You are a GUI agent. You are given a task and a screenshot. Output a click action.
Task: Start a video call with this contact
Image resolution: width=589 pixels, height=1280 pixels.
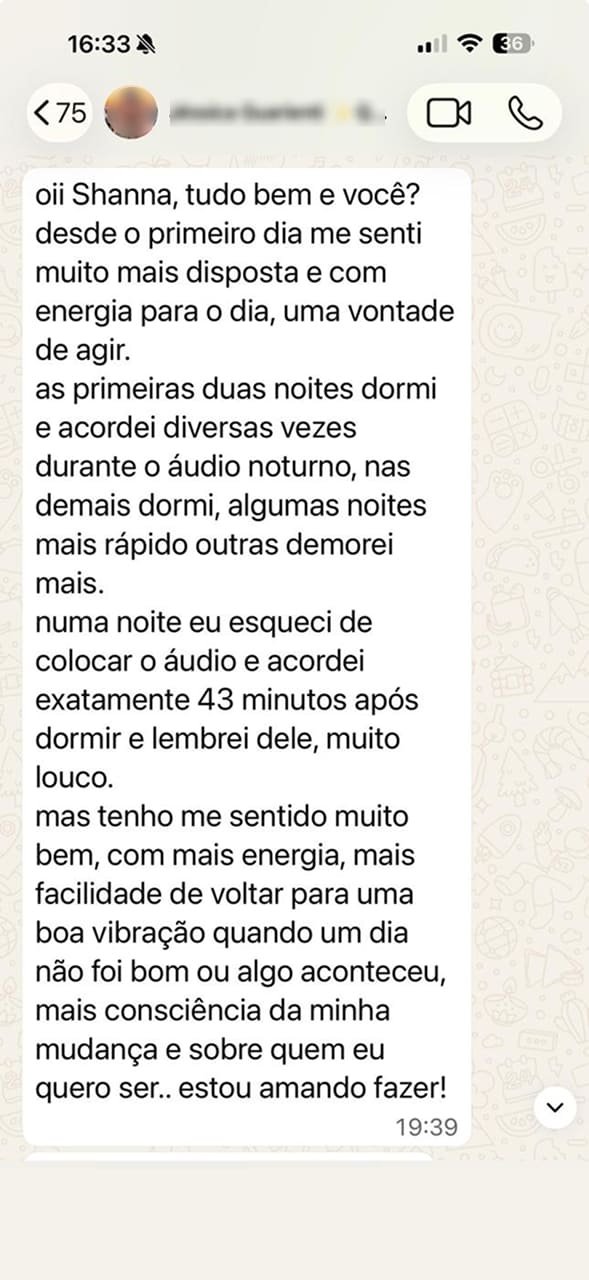[x=449, y=113]
